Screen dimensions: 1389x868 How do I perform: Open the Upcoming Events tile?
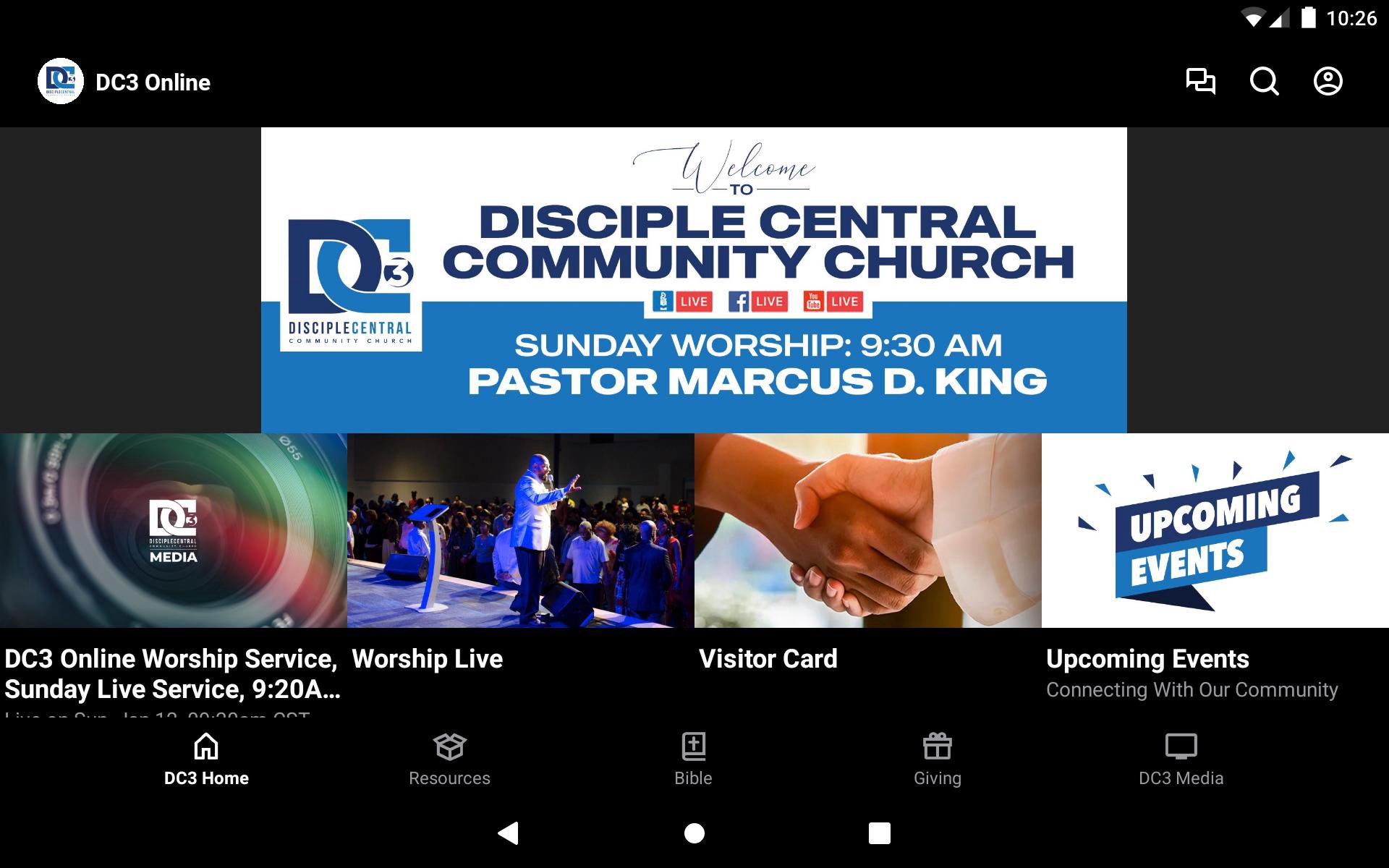(1215, 530)
